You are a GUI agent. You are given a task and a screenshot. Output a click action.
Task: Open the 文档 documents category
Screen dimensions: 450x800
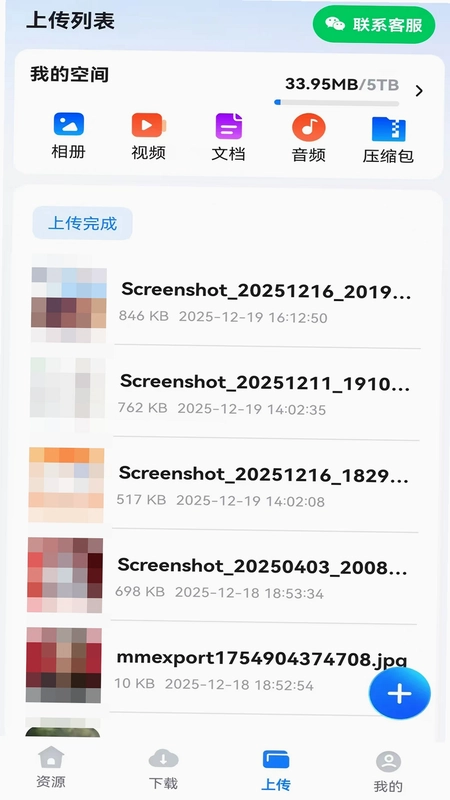click(x=229, y=138)
